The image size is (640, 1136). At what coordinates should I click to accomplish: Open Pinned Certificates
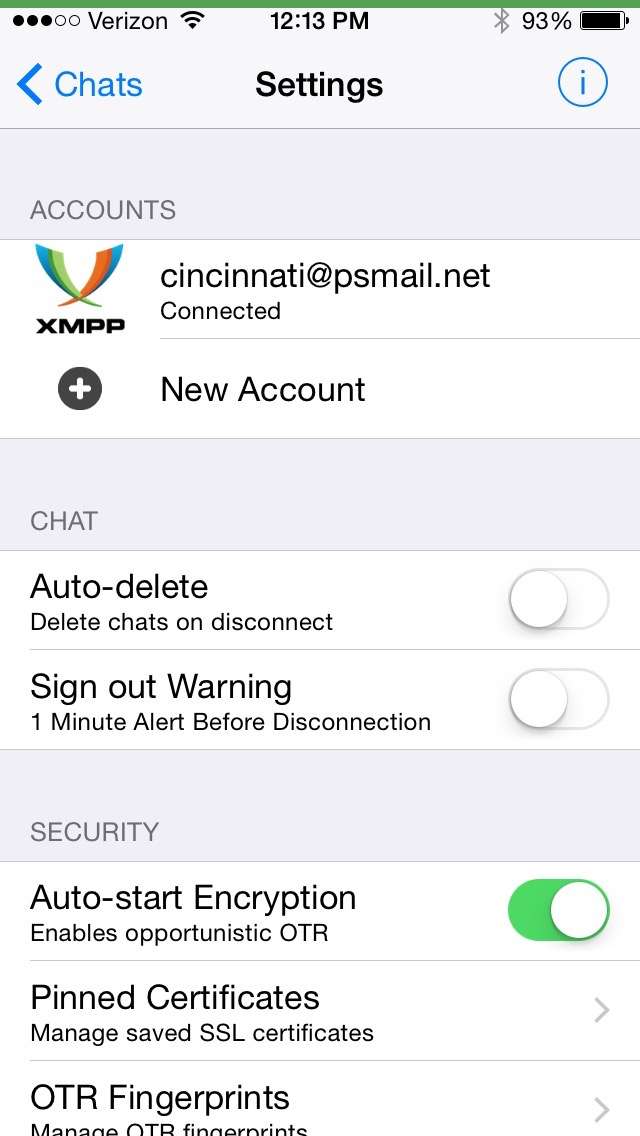pyautogui.click(x=320, y=1011)
